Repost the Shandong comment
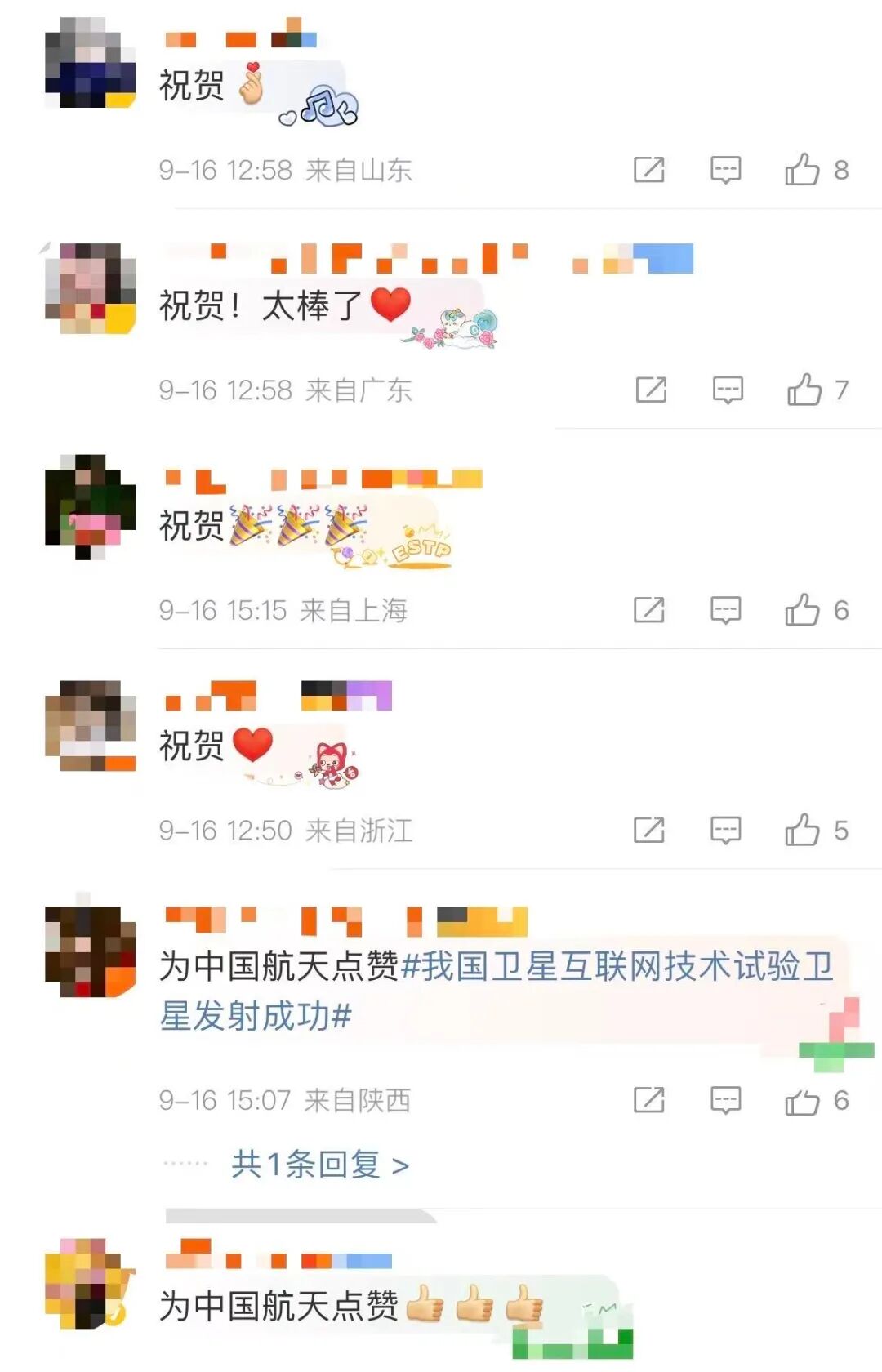 (x=649, y=170)
